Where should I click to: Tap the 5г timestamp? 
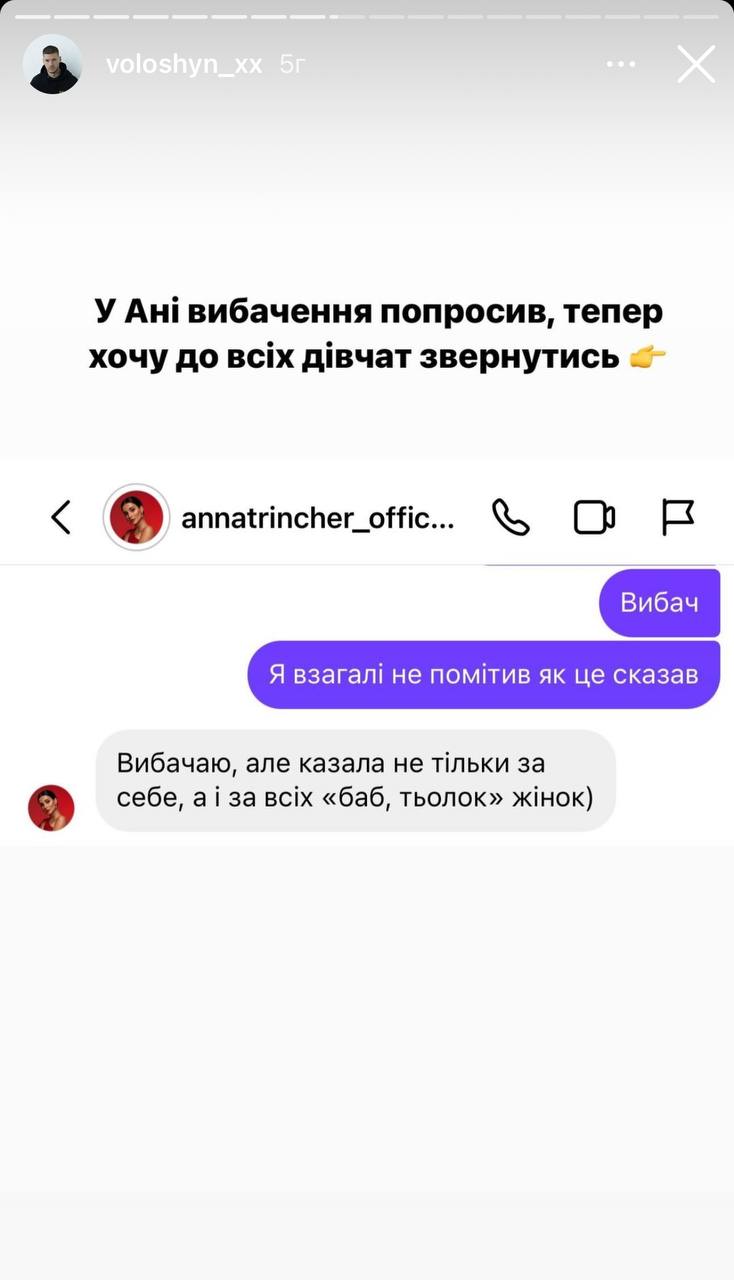294,64
